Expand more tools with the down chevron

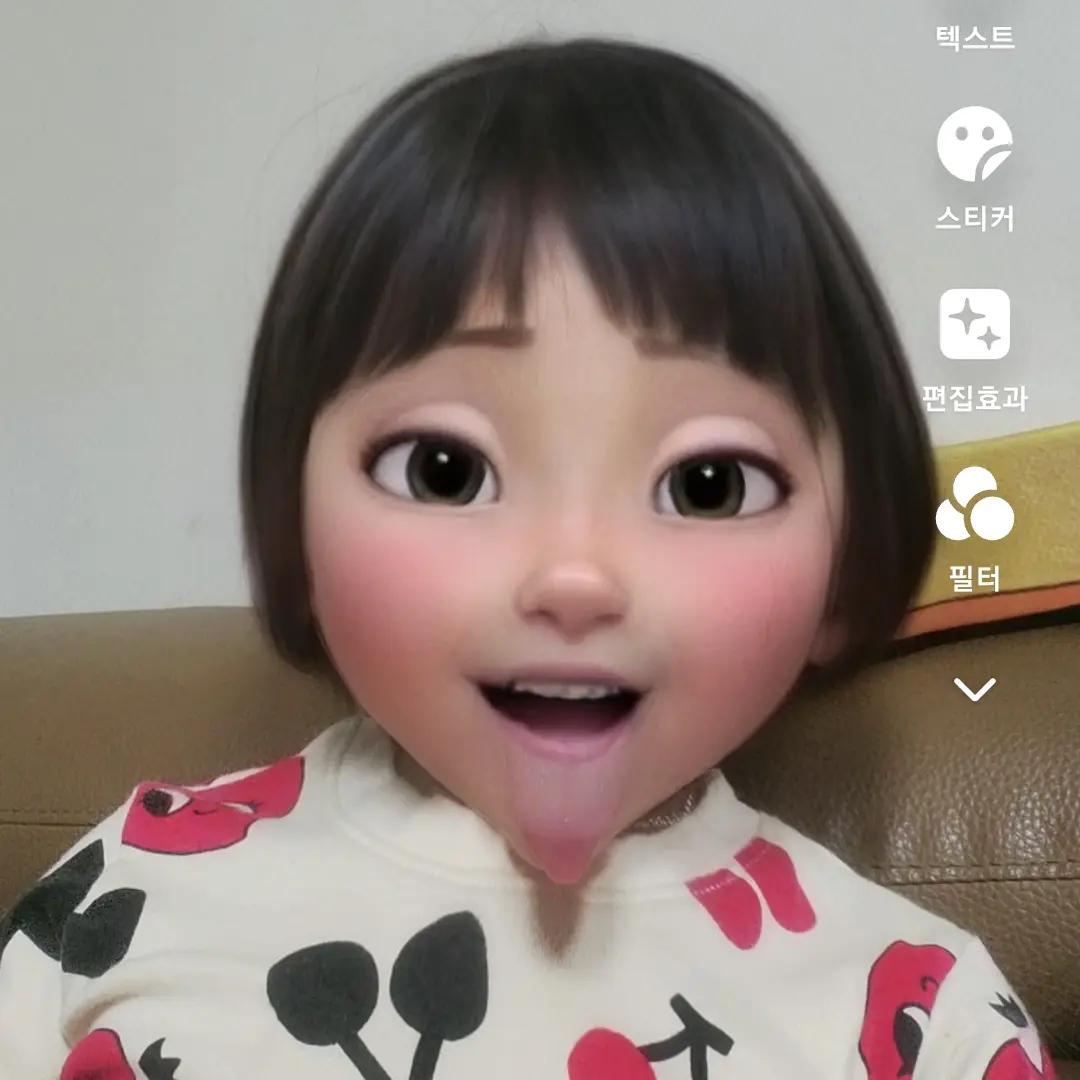tap(975, 689)
